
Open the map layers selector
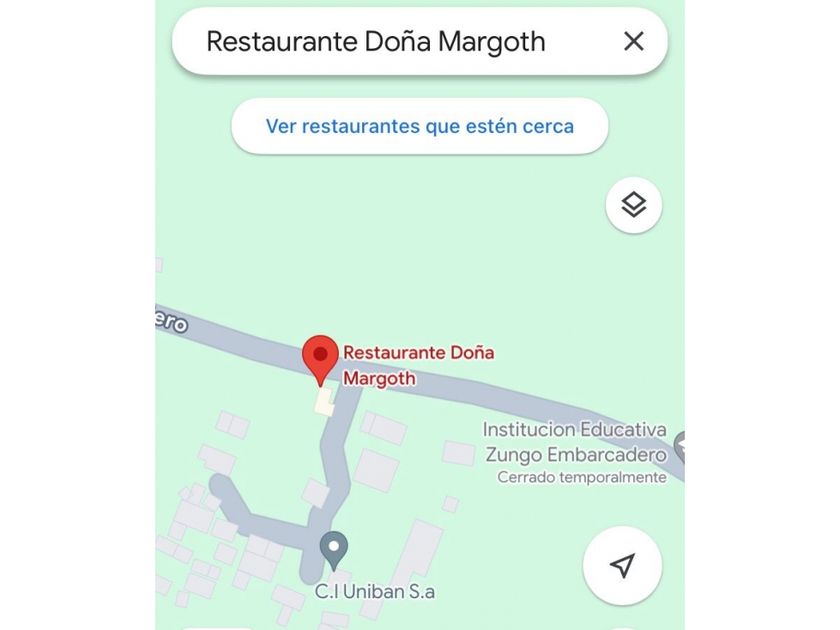(633, 205)
